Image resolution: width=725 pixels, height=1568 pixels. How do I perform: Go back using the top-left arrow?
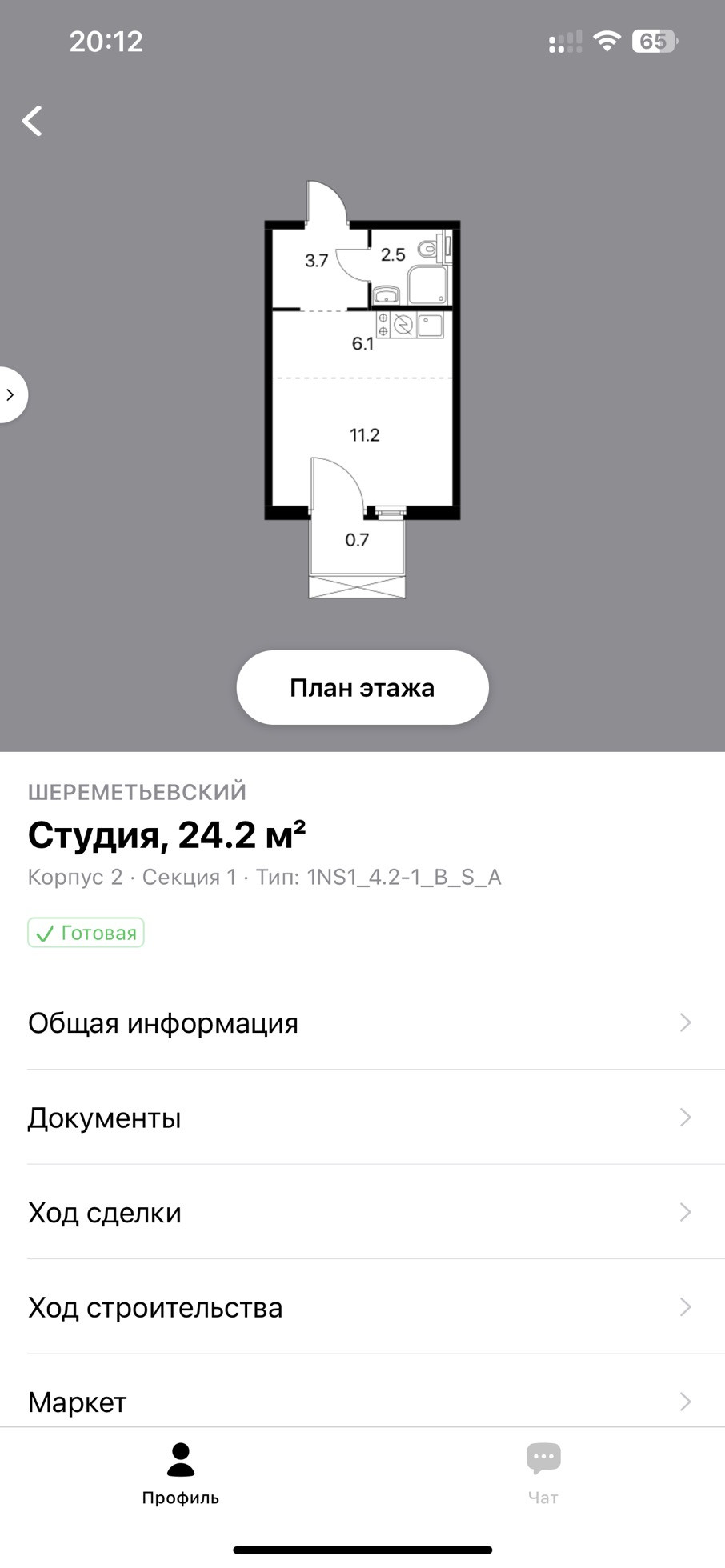tap(32, 122)
